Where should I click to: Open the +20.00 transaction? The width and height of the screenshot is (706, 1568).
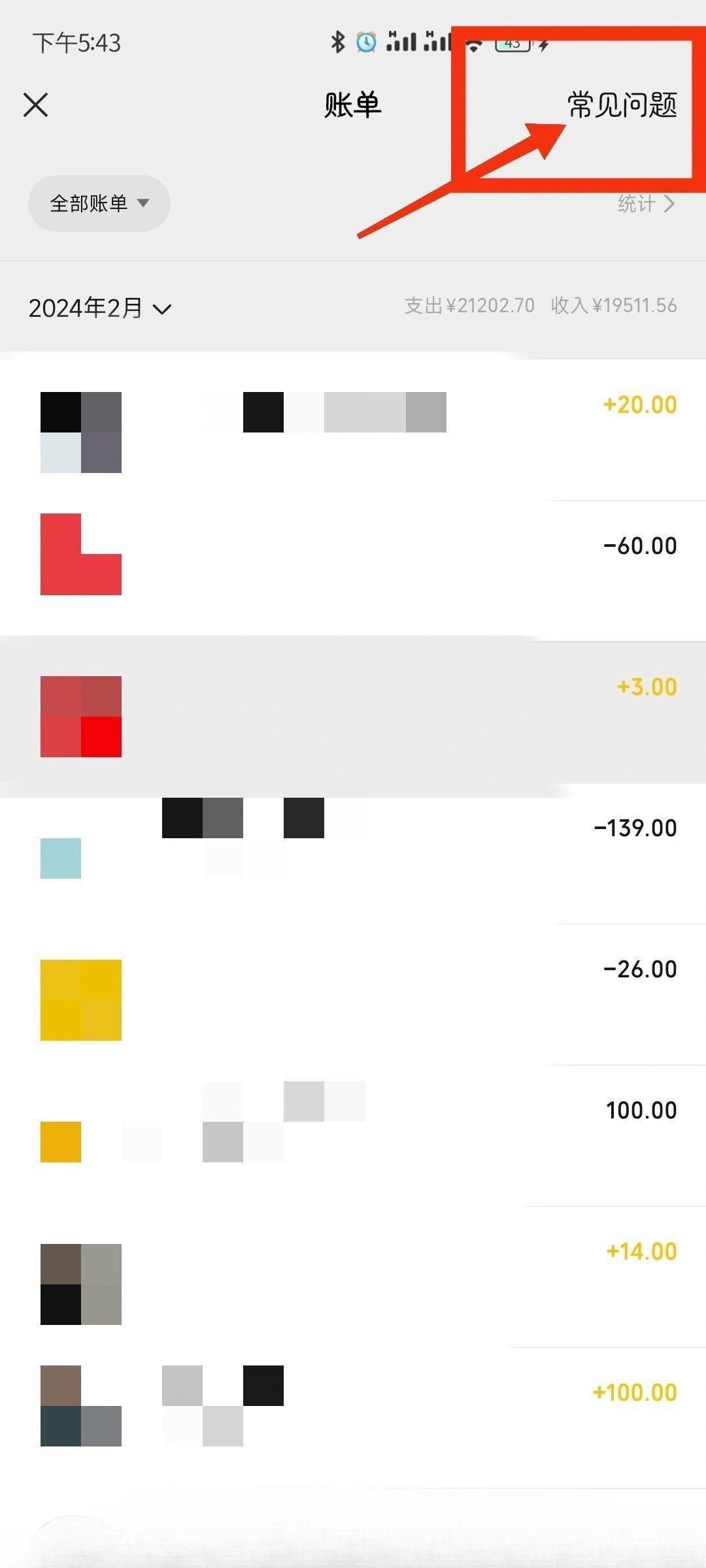353,431
